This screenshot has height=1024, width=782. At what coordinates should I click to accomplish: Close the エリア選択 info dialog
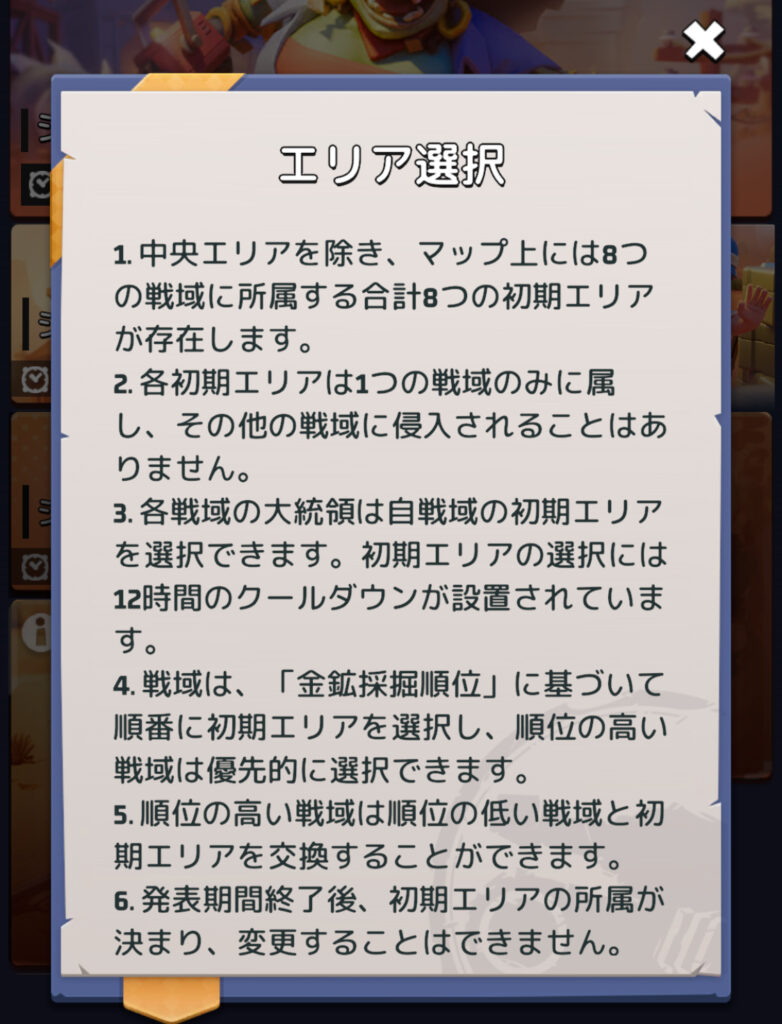point(704,41)
